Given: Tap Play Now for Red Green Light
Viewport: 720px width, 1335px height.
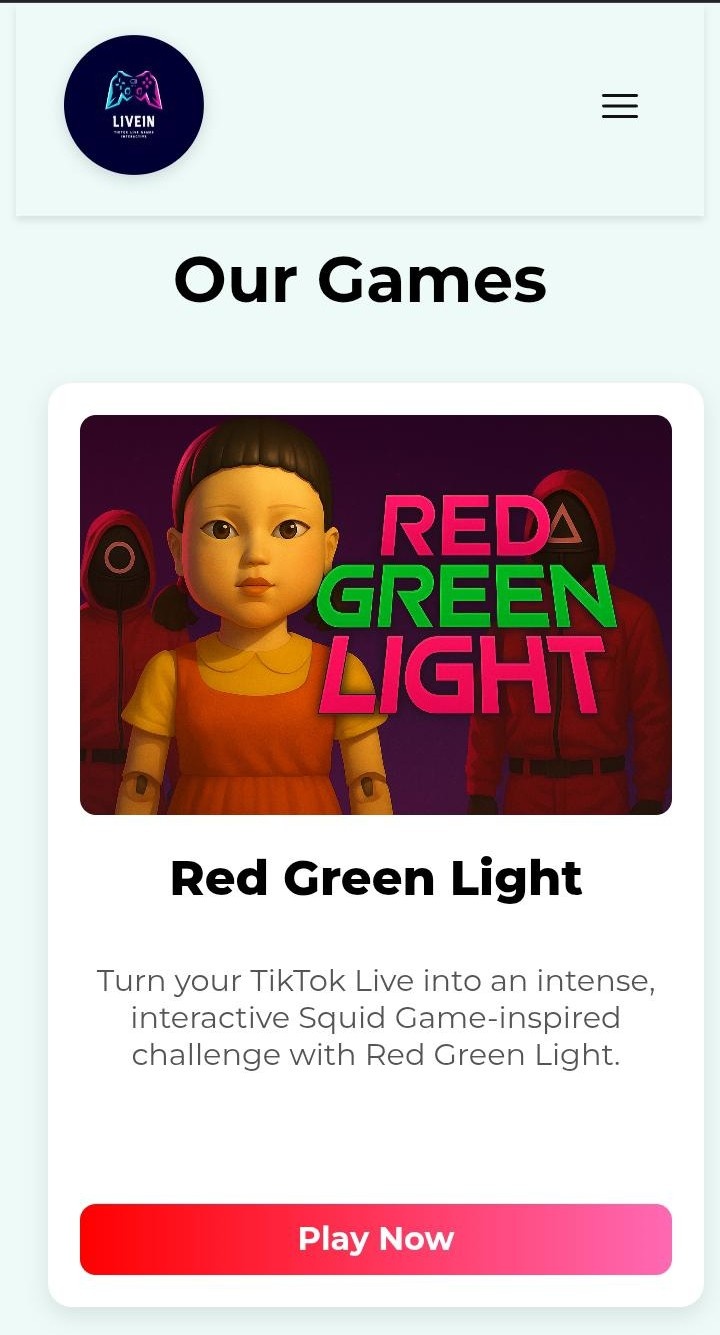Looking at the screenshot, I should pyautogui.click(x=375, y=1239).
